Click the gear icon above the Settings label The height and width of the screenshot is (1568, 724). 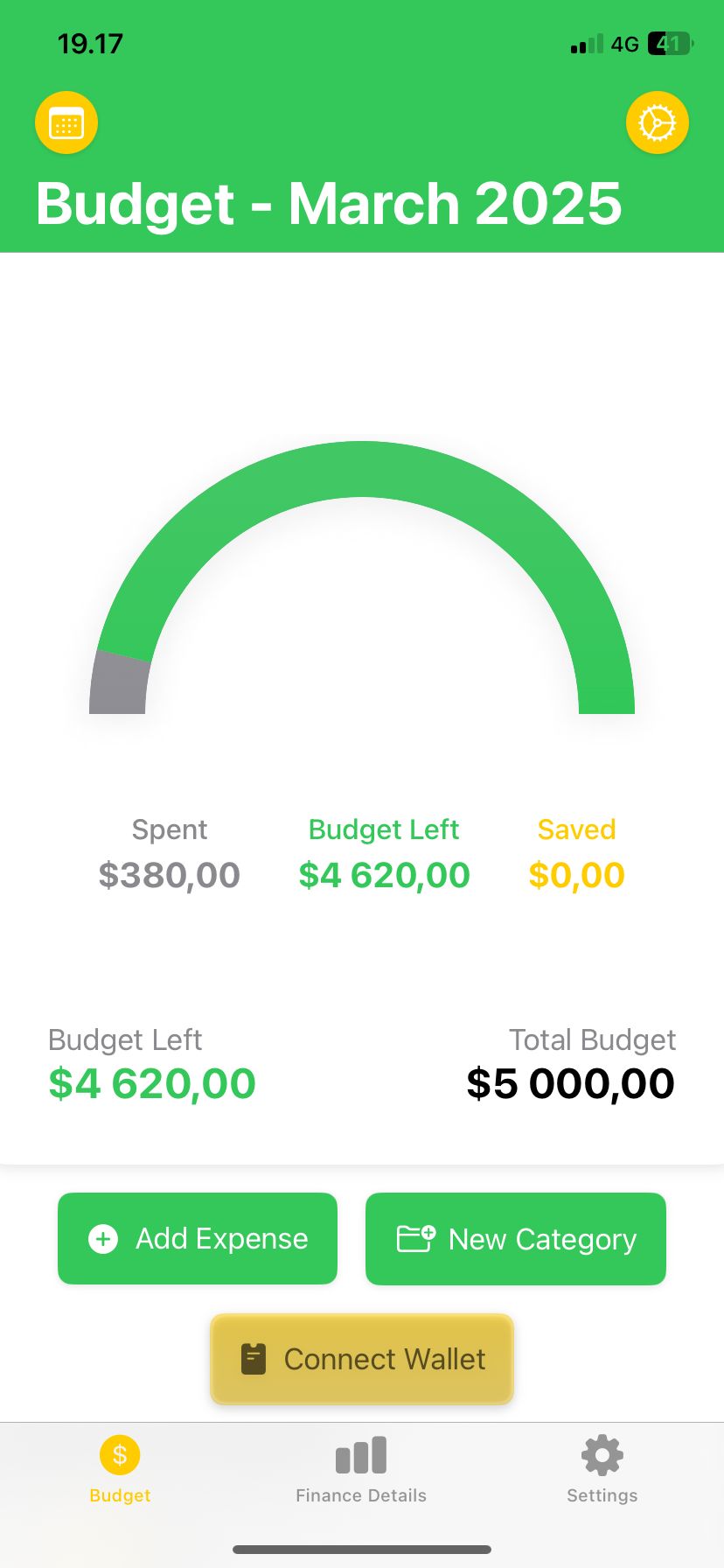[x=601, y=1452]
